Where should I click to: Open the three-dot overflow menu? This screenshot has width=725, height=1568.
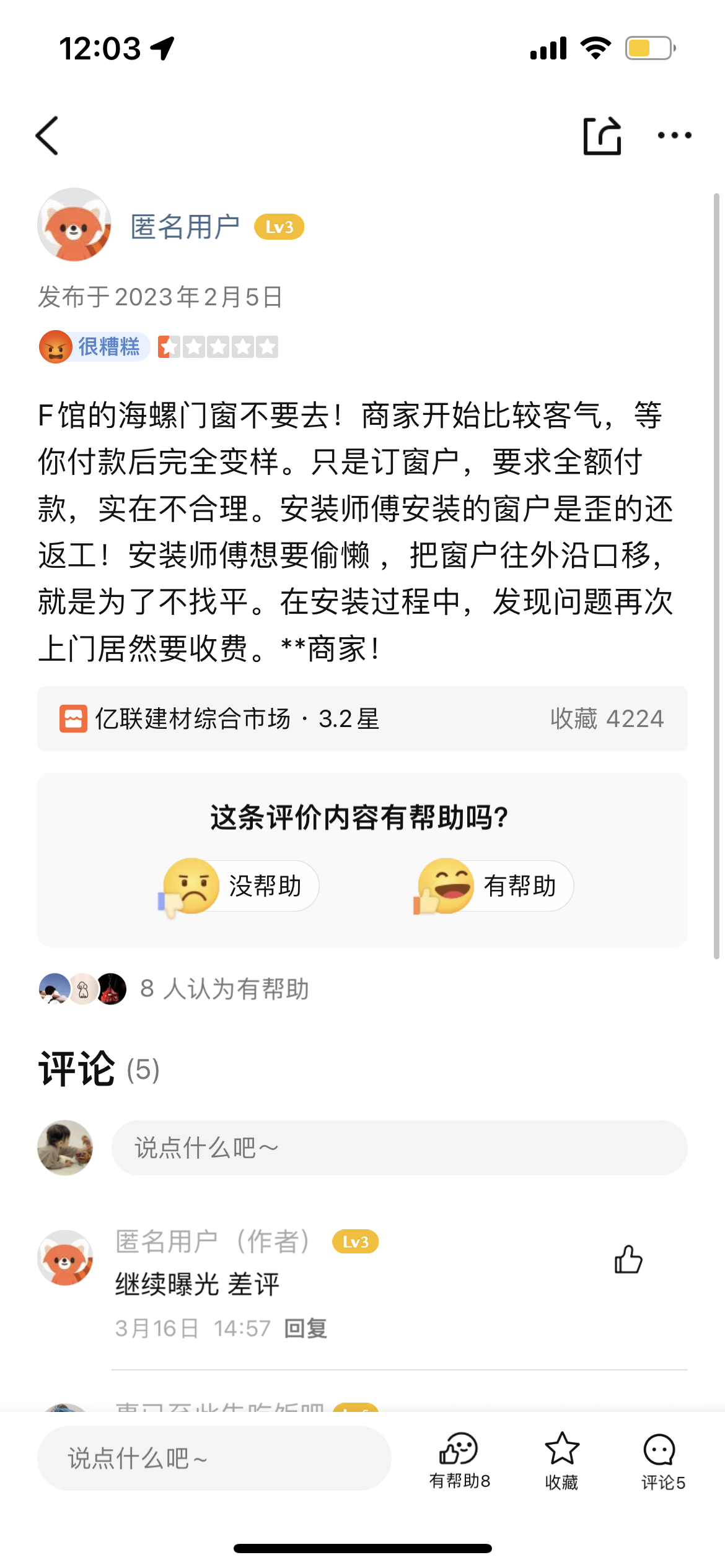pyautogui.click(x=674, y=136)
